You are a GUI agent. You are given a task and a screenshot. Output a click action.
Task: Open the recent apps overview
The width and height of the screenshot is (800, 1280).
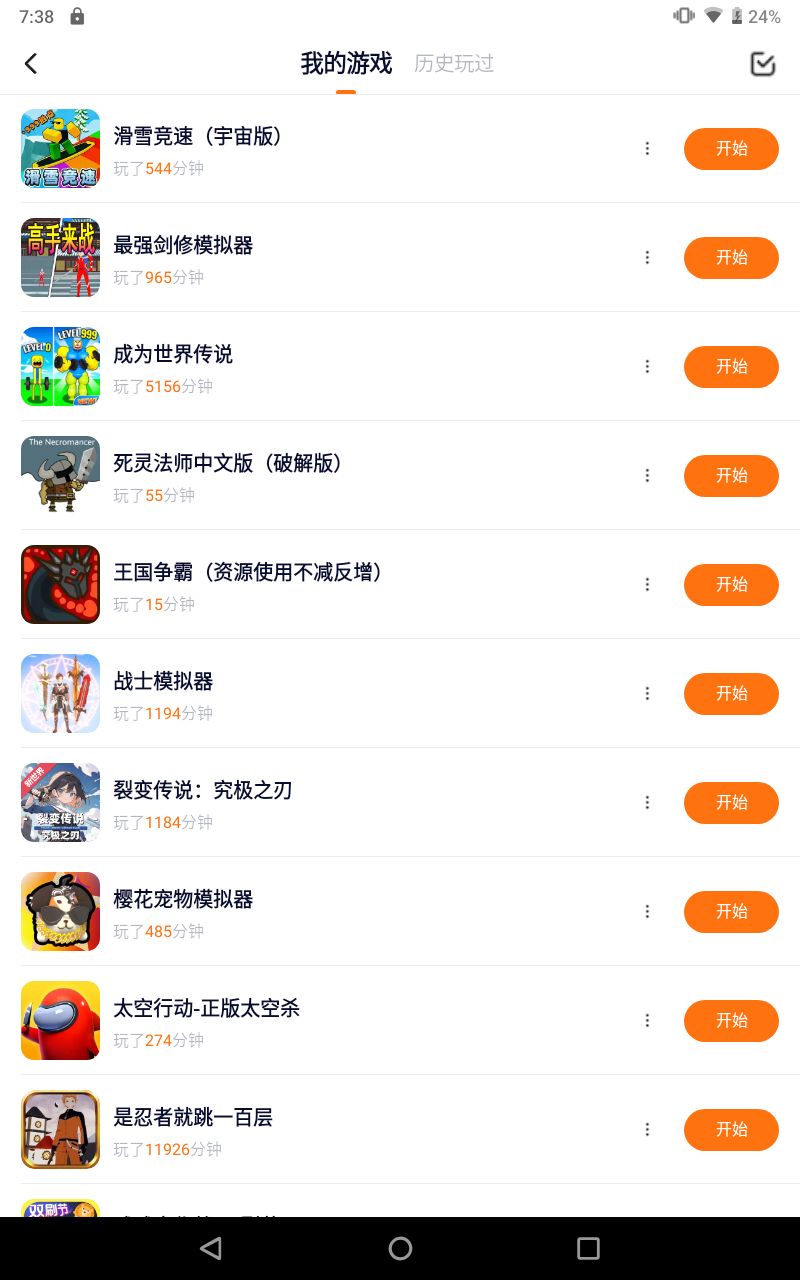pyautogui.click(x=588, y=1248)
